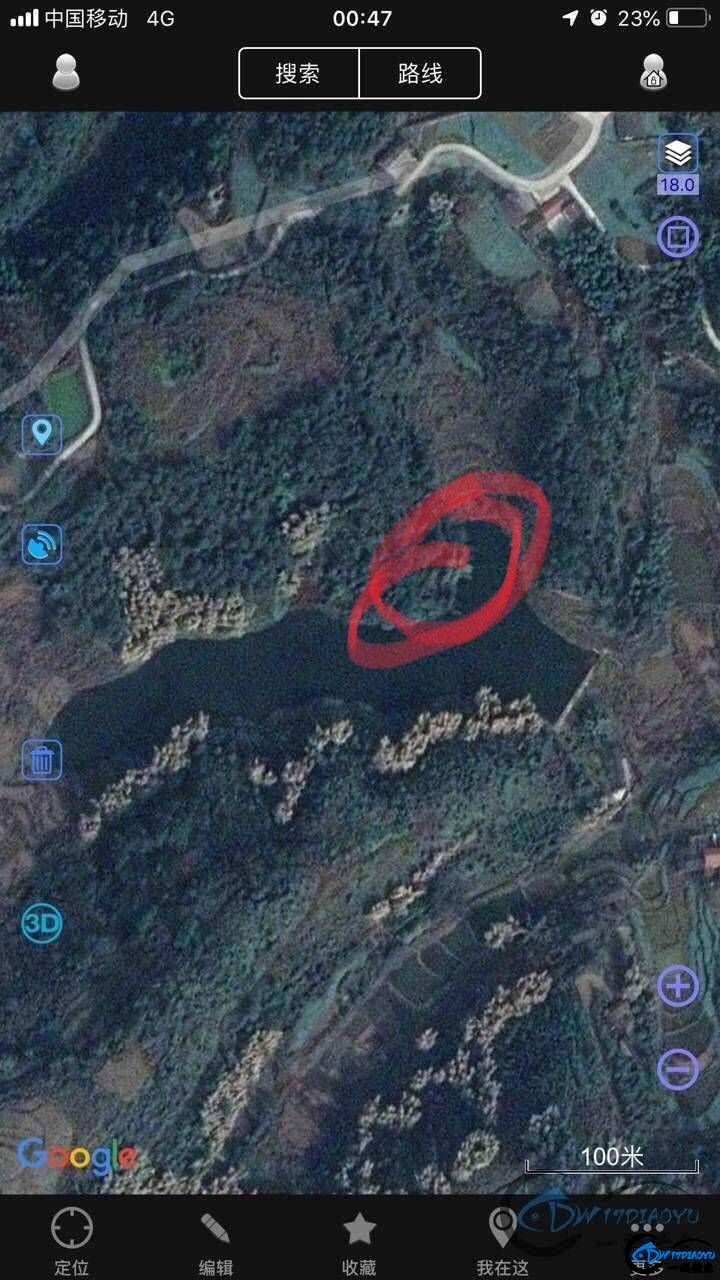
Task: Tap the 我在这 tab
Action: 502,1240
